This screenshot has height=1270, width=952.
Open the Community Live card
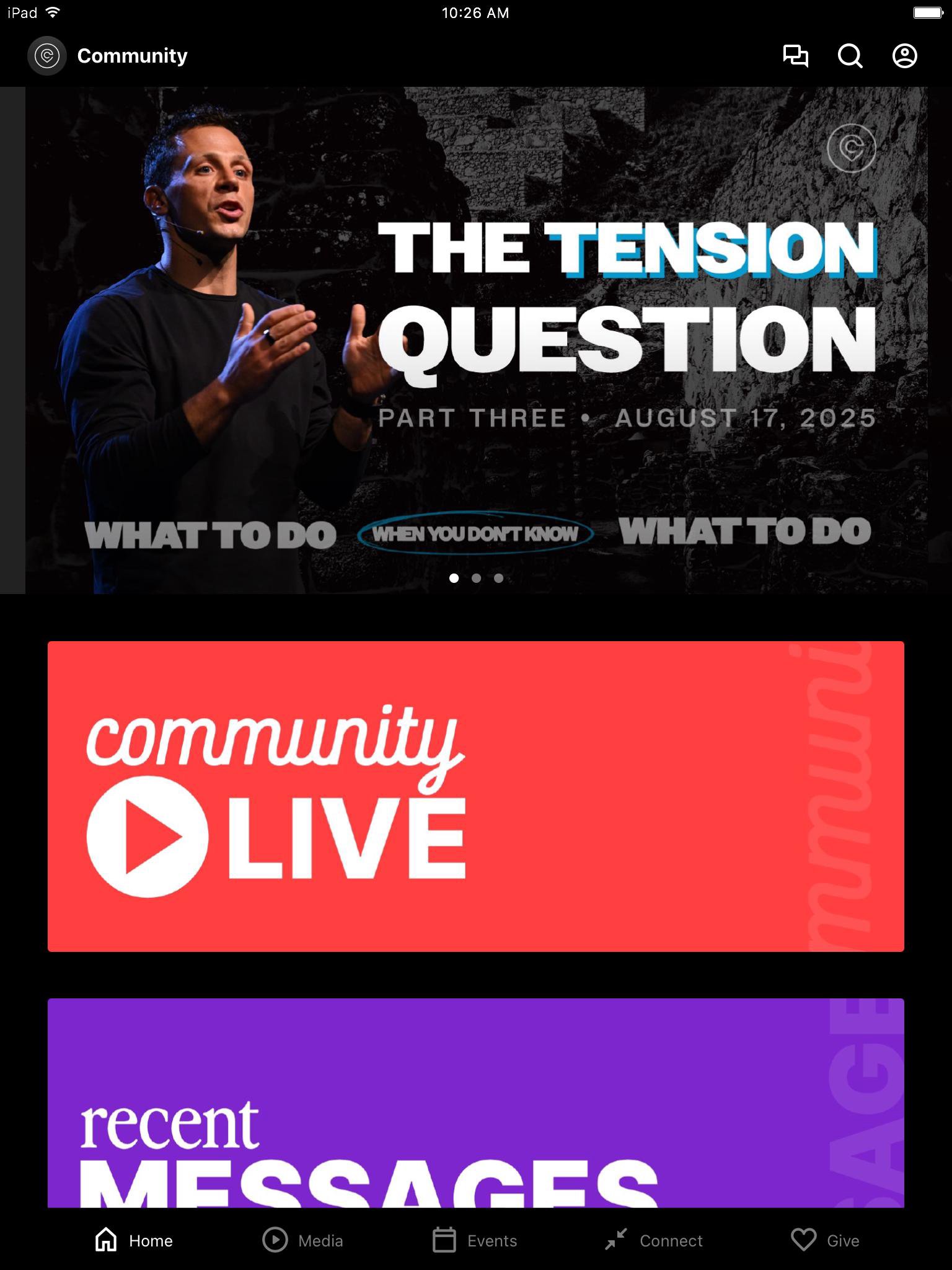point(476,796)
